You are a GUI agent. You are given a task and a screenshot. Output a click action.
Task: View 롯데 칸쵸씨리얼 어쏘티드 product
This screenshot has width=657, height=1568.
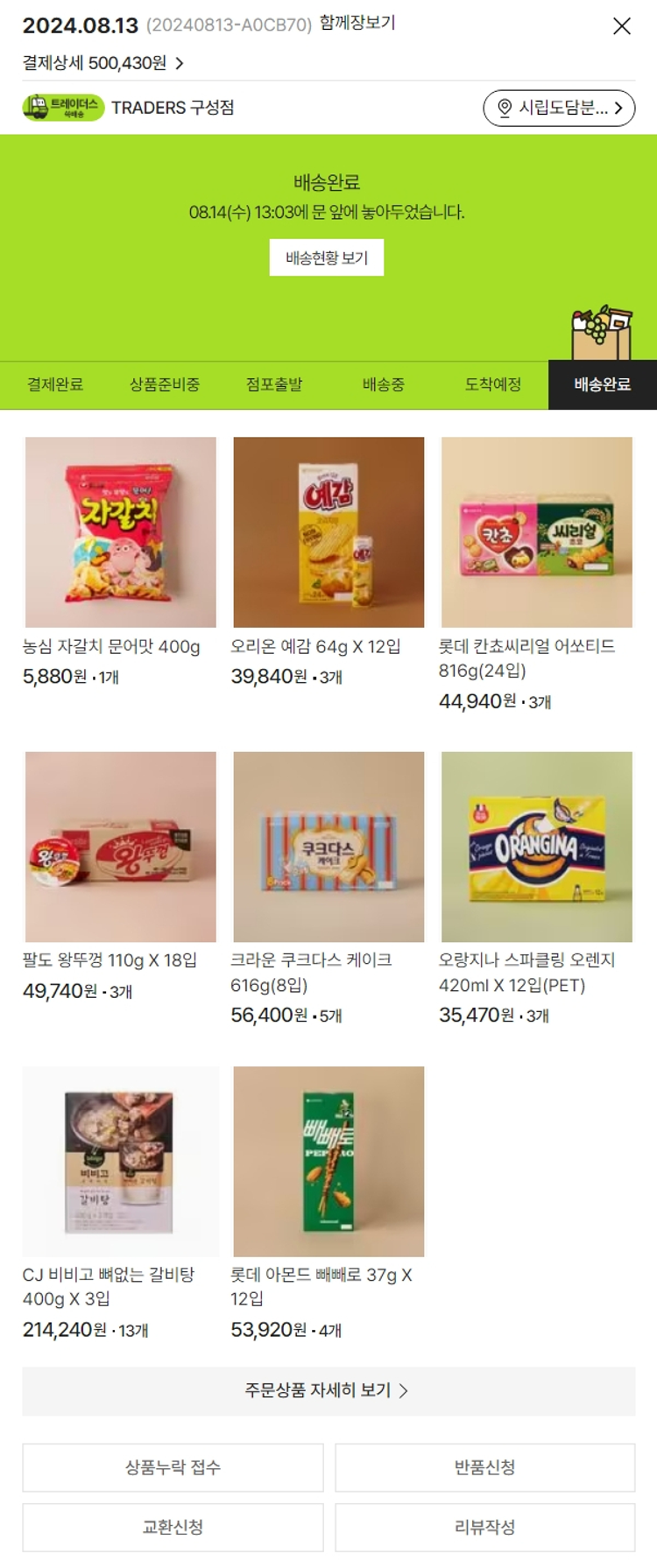[x=536, y=532]
